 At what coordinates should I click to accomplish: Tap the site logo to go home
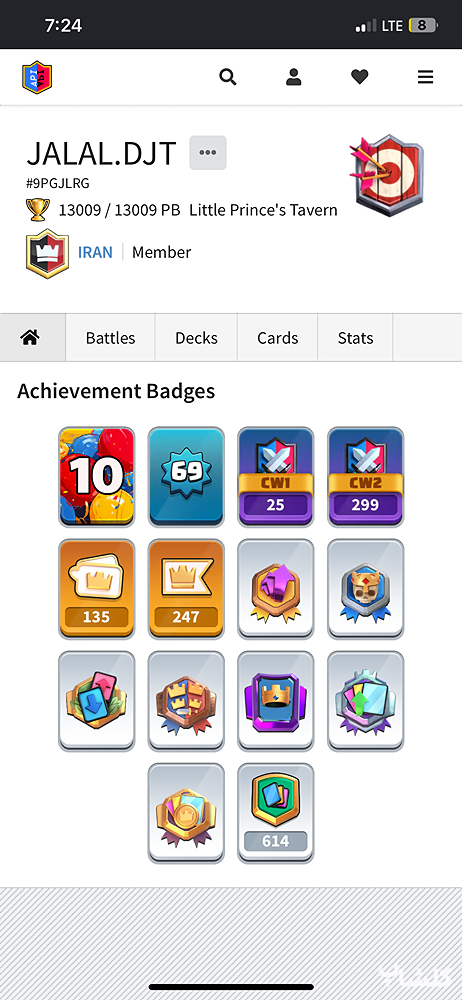(x=37, y=77)
